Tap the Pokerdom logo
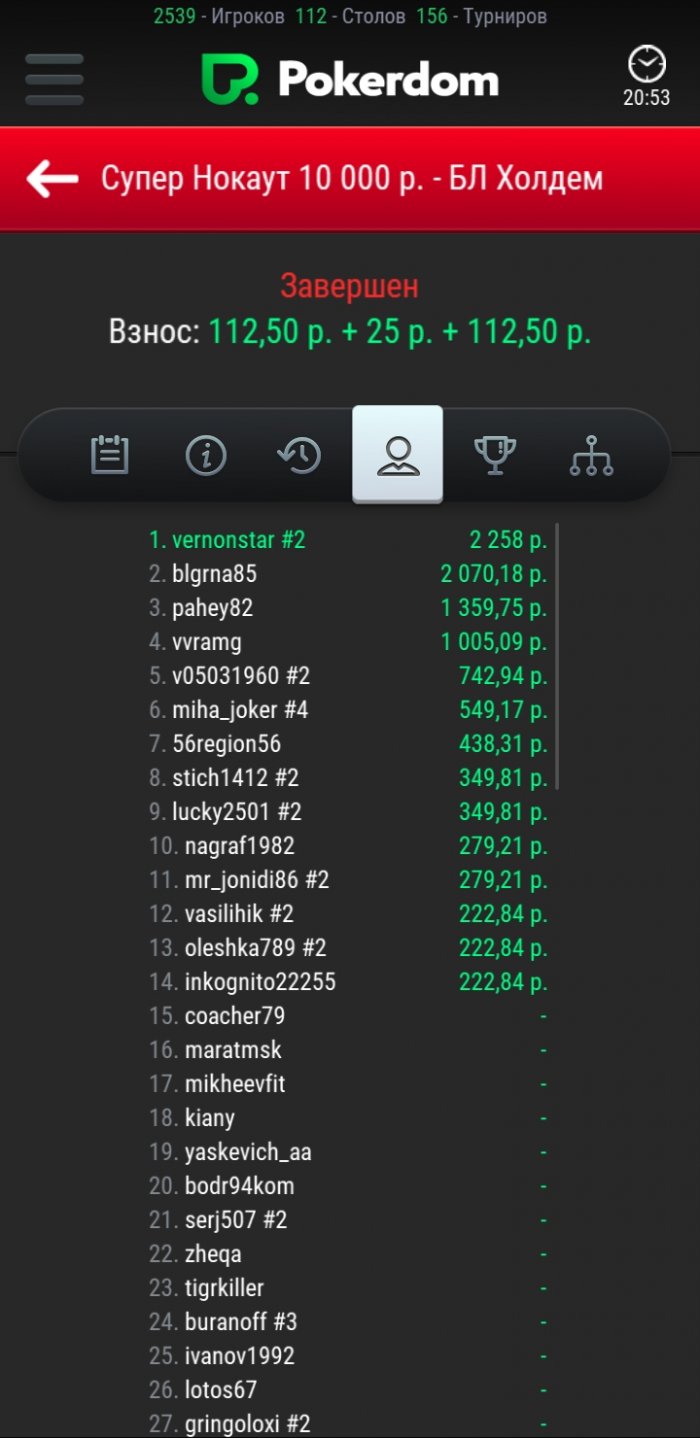The image size is (700, 1438). pos(350,79)
